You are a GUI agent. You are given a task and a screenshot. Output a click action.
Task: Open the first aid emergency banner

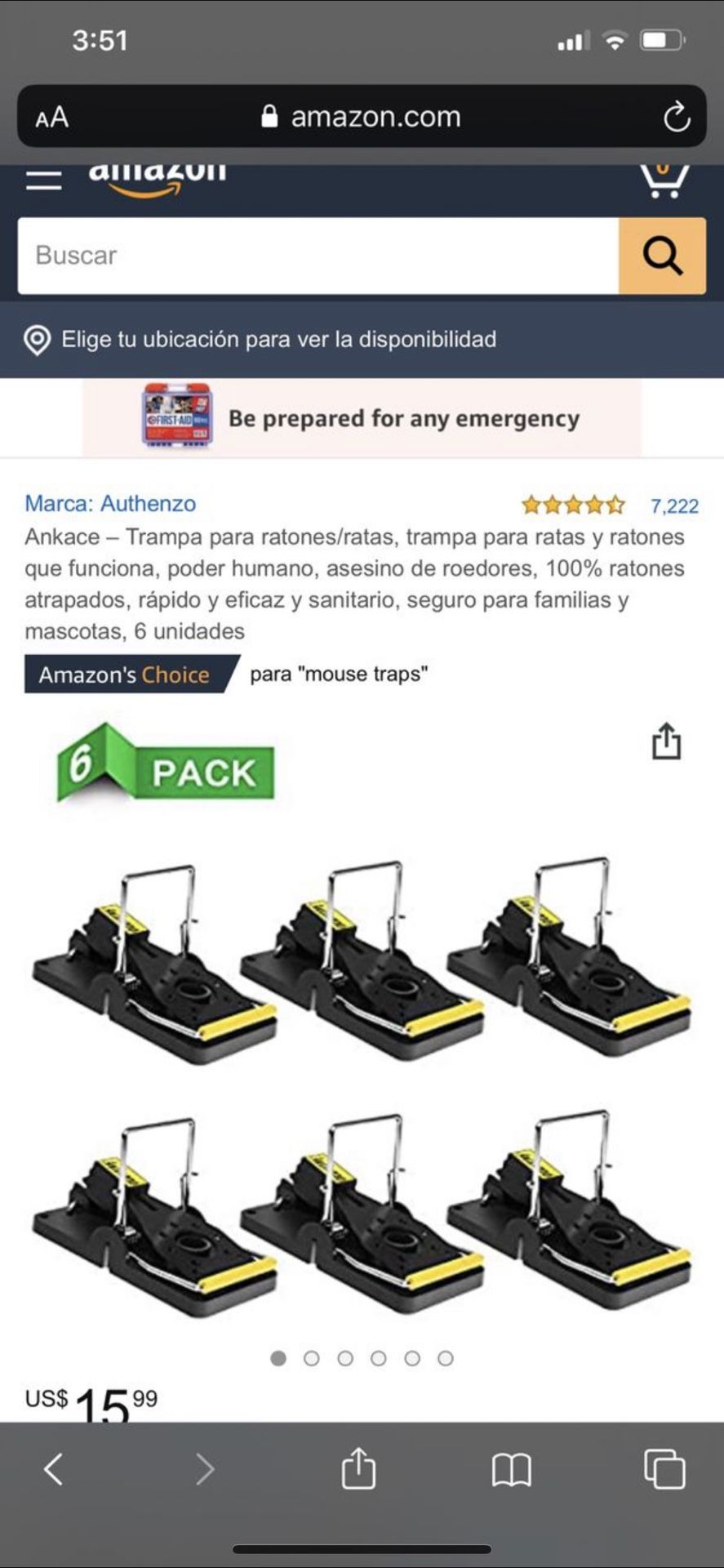[x=362, y=418]
